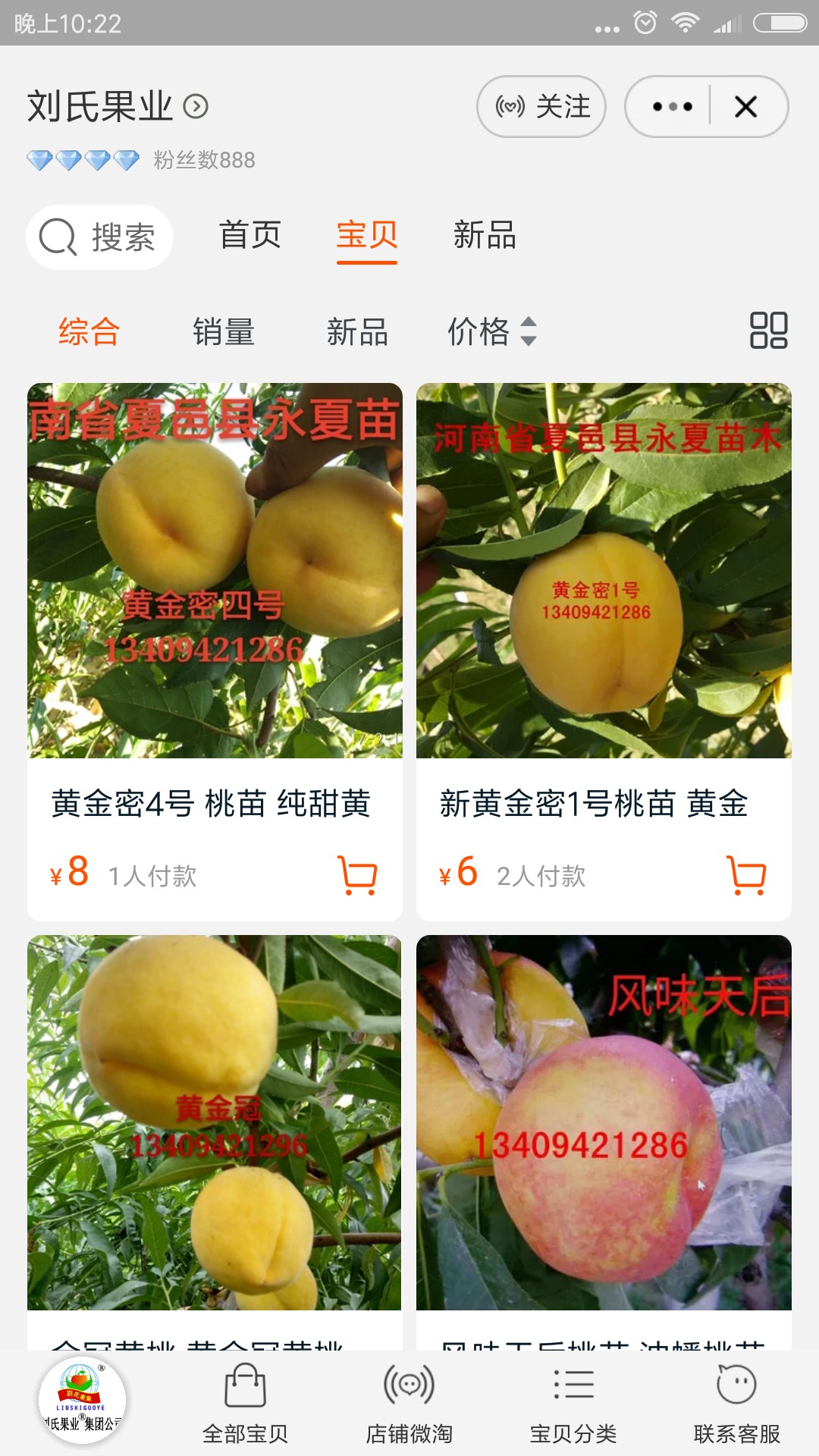819x1456 pixels.
Task: Open the 刘氏果业 shop details arrow
Action: pos(196,107)
